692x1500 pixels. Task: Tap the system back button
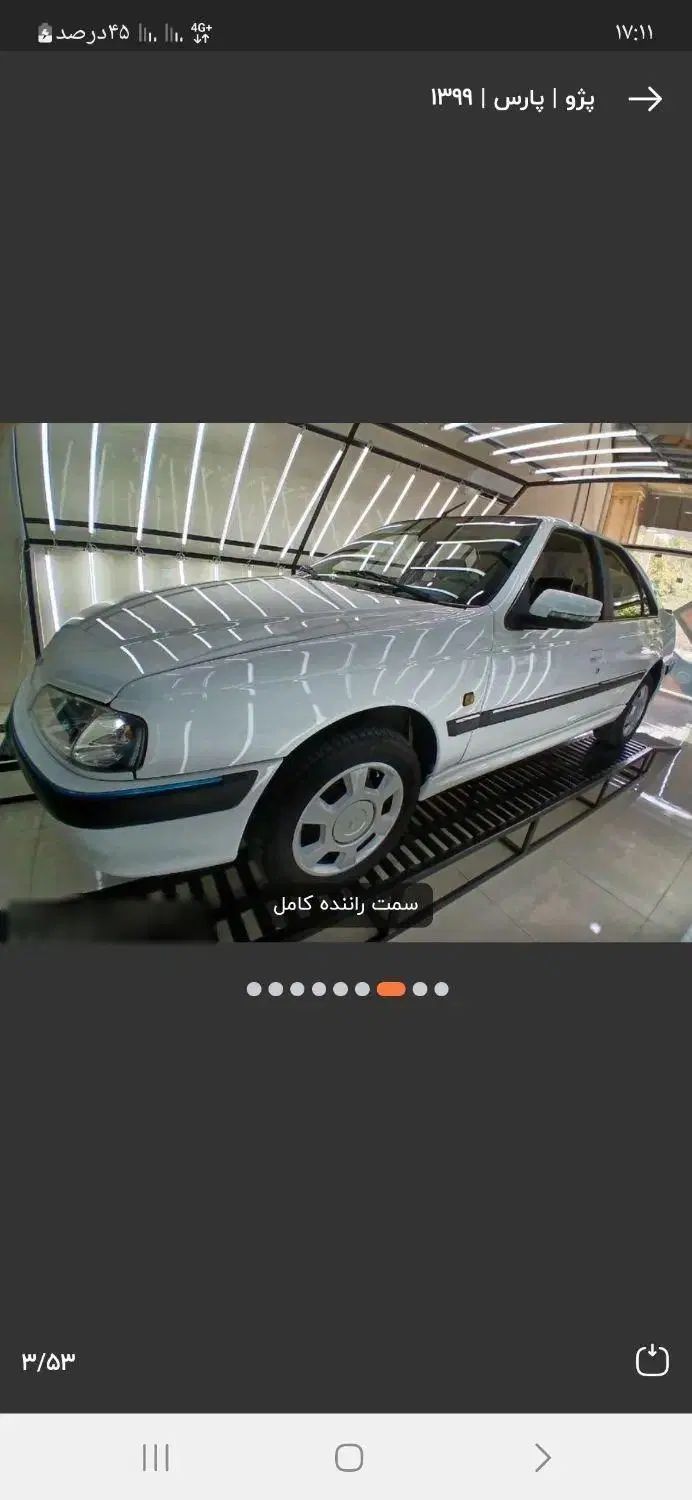[x=541, y=1457]
